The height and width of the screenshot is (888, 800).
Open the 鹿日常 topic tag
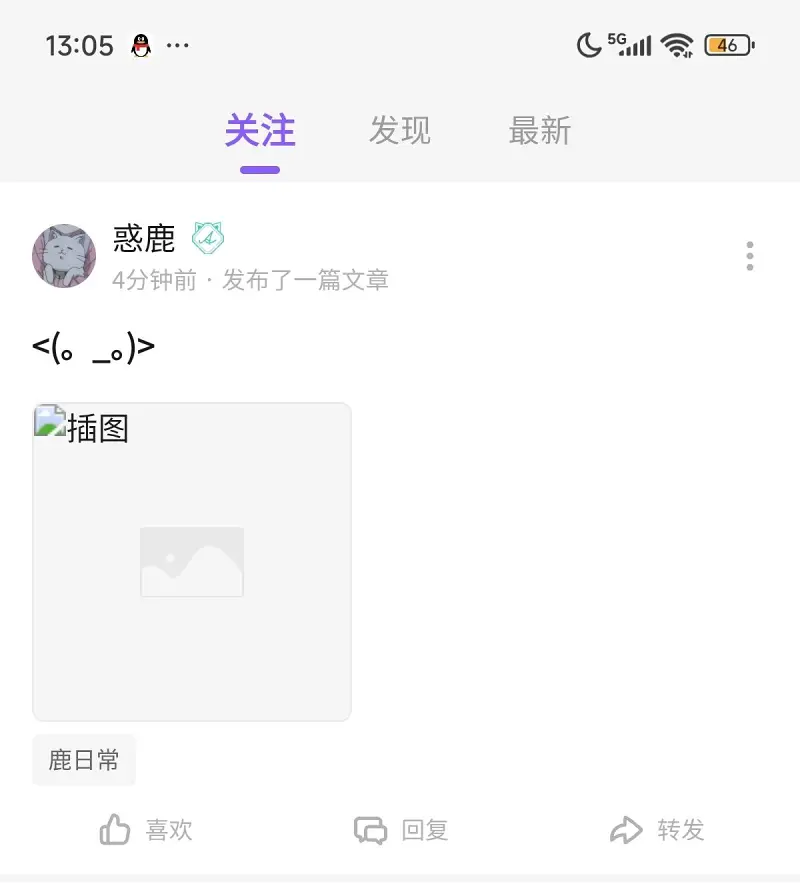(x=84, y=760)
